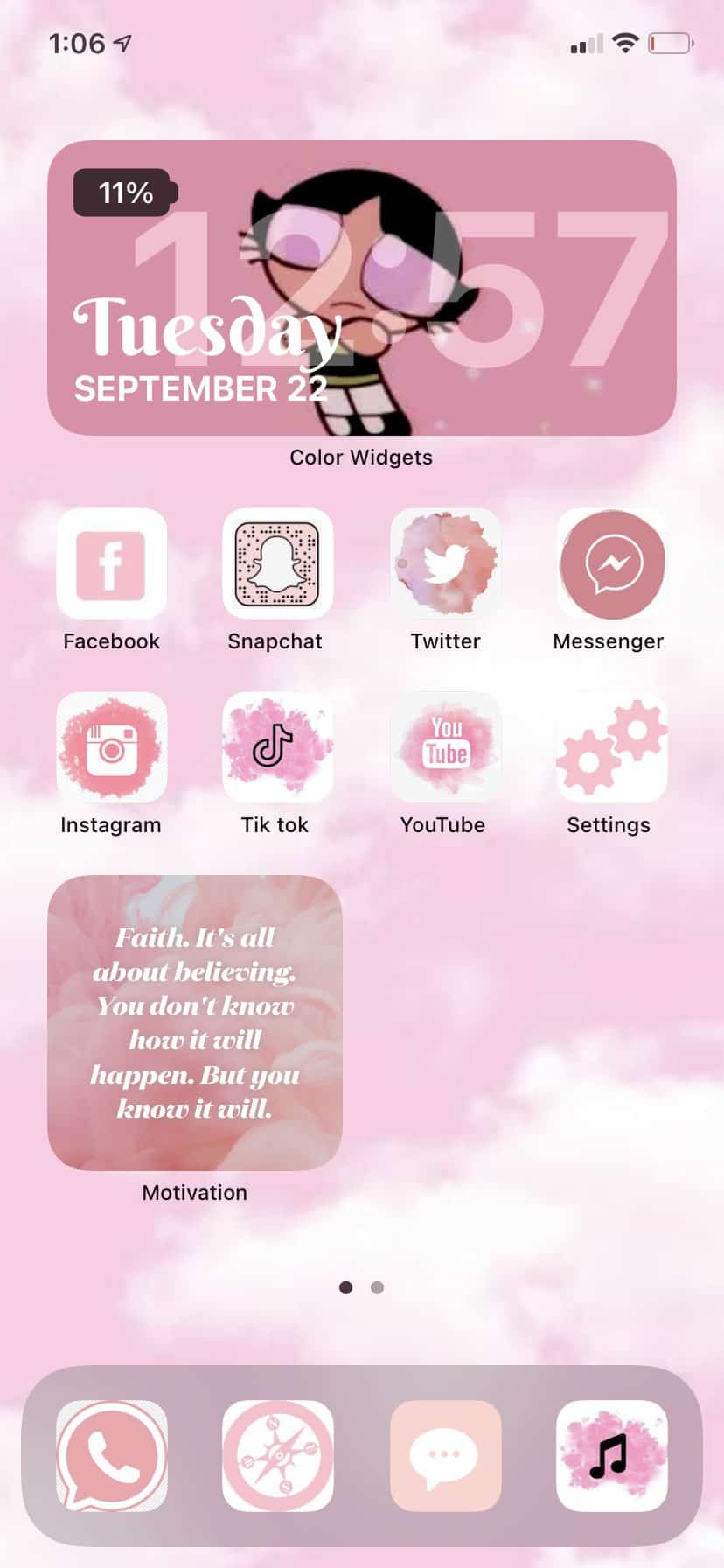Launch the Facebook app
This screenshot has width=724, height=1568.
click(x=111, y=564)
